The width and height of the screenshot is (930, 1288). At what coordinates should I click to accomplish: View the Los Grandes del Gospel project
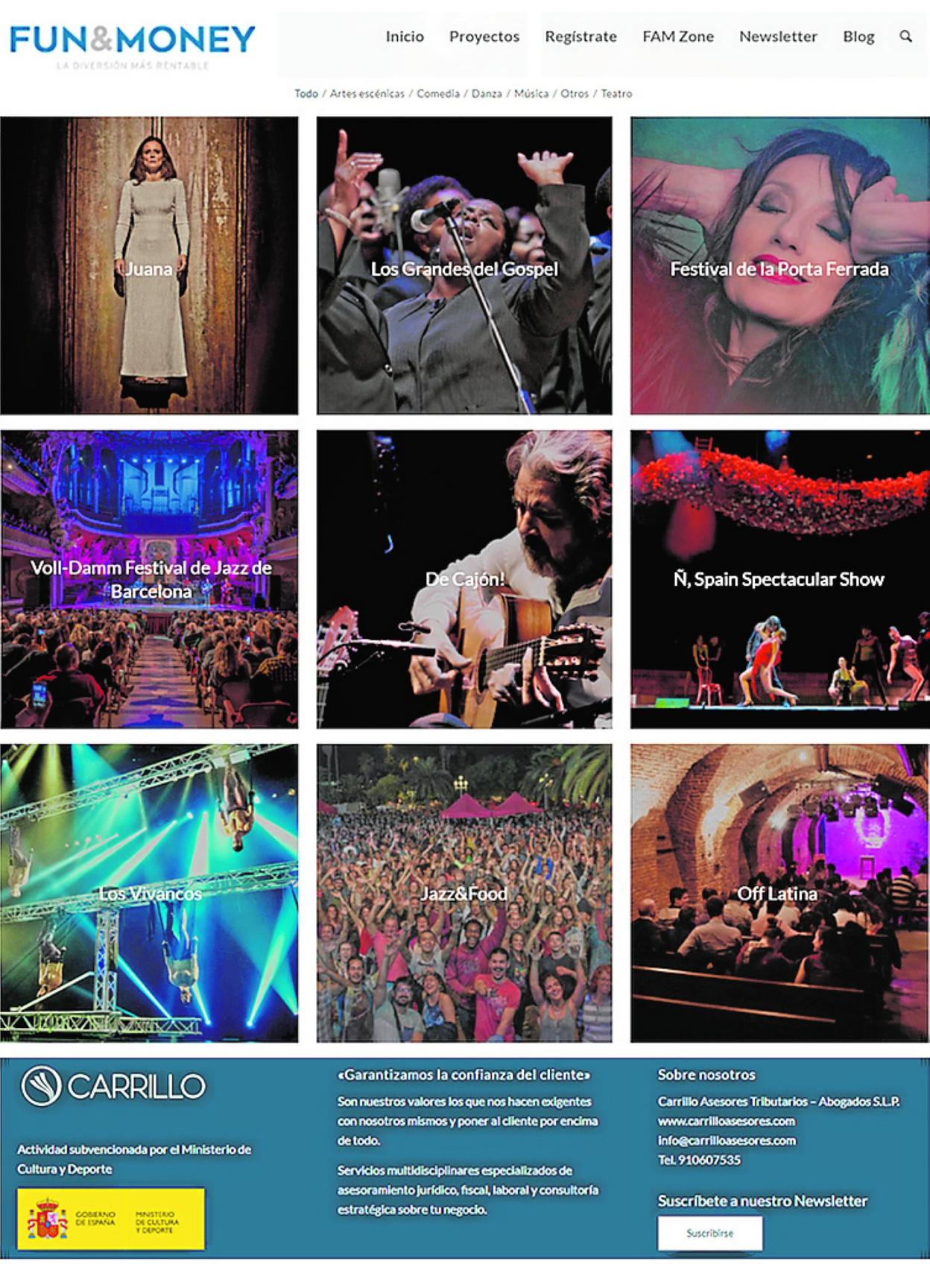pos(464,265)
